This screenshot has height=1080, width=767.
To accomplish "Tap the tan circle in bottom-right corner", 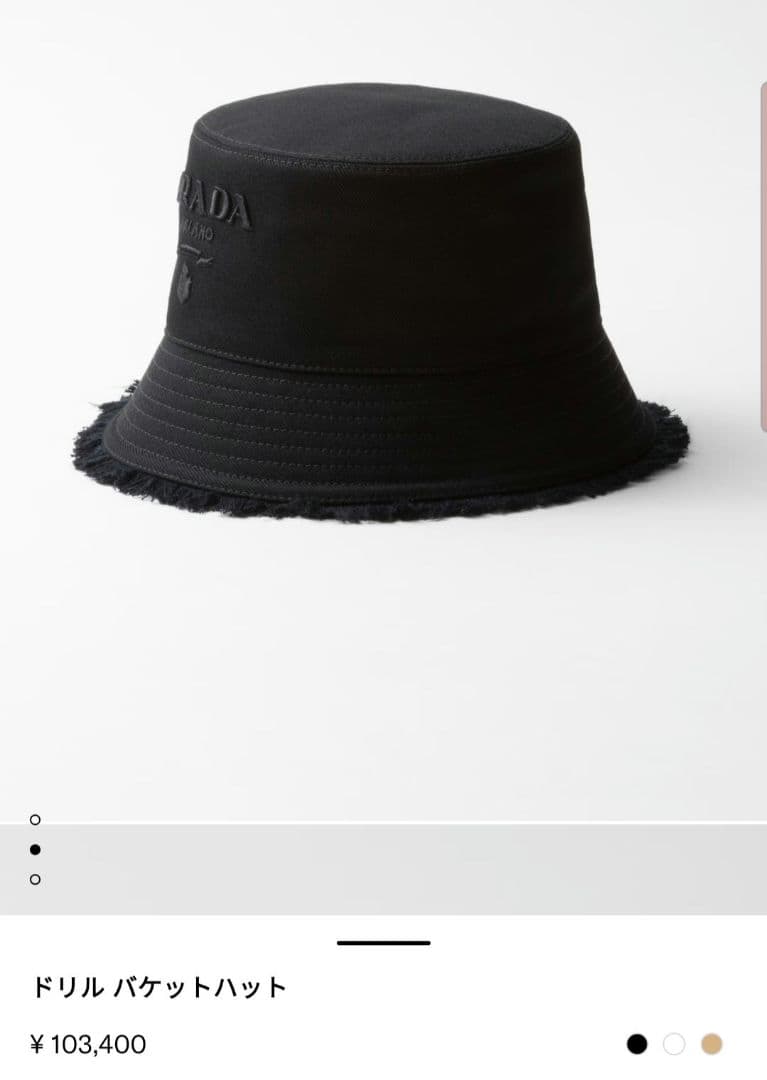I will 710,1043.
